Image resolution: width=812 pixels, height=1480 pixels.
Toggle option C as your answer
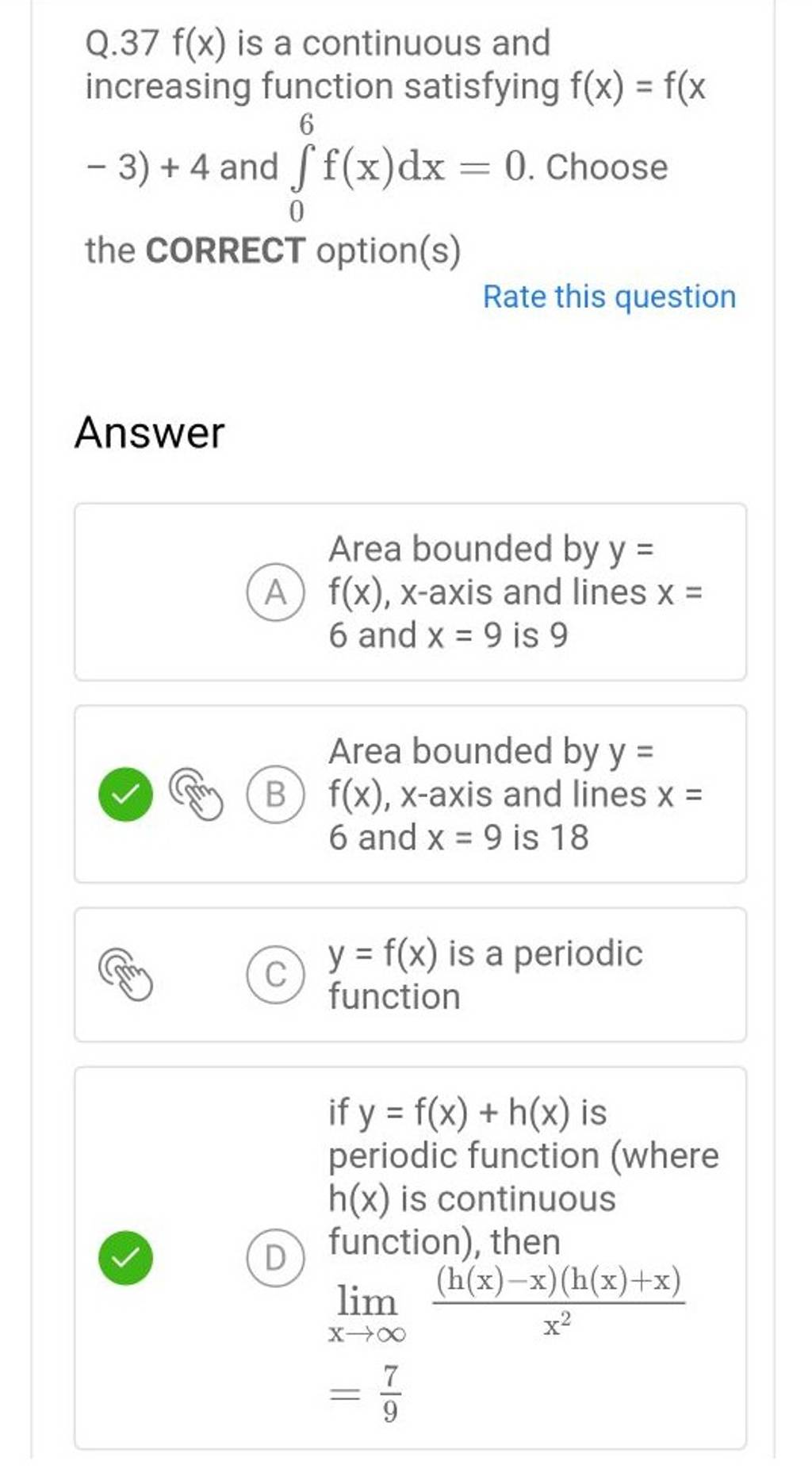[408, 972]
